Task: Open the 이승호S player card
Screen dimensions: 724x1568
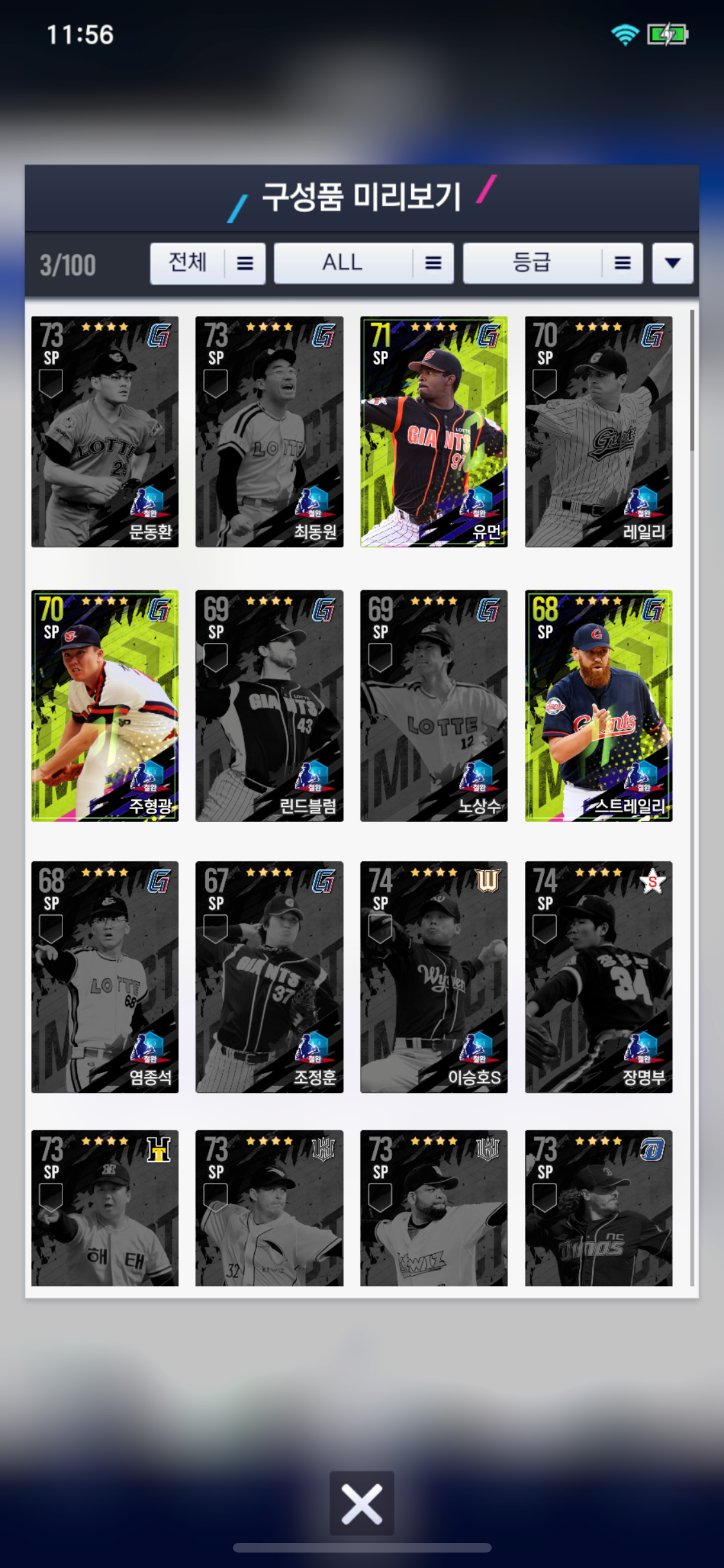Action: pyautogui.click(x=434, y=977)
